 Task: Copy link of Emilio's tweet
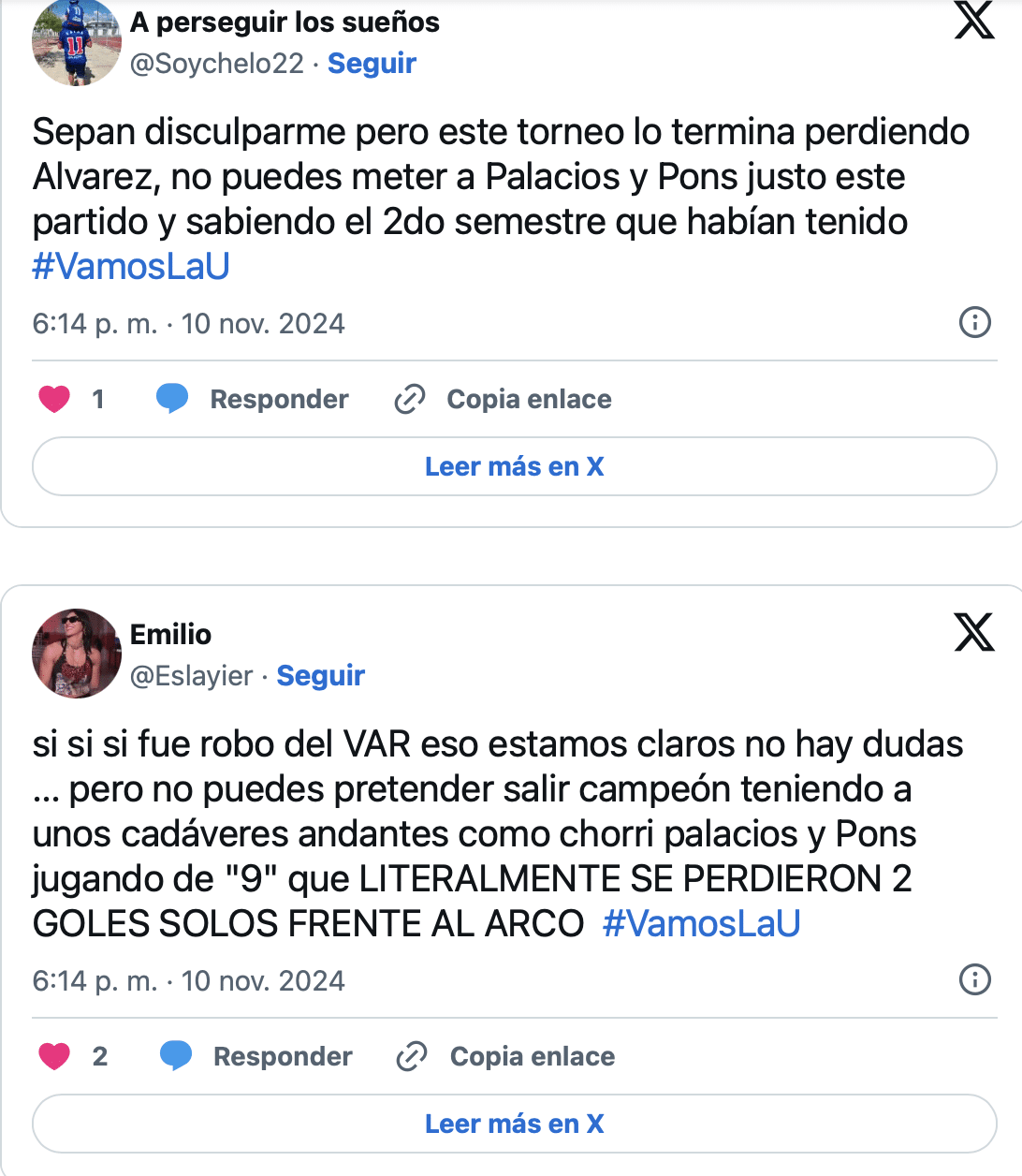[506, 1057]
